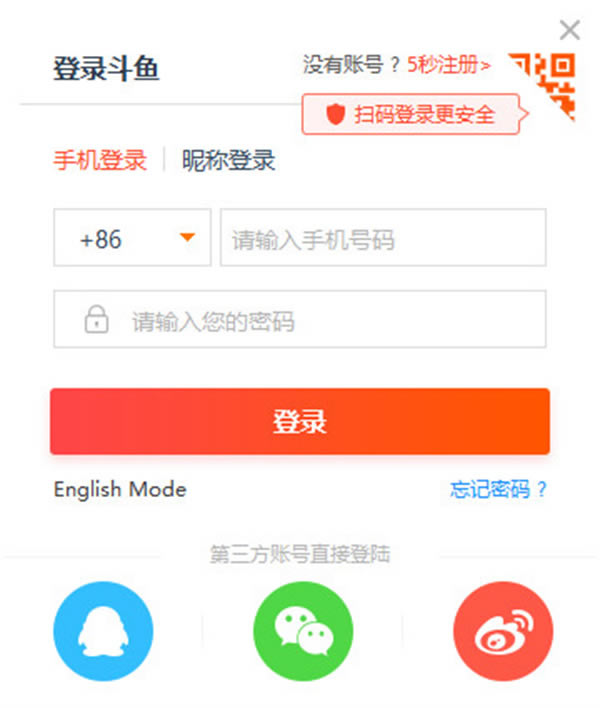Open the 忘记密码 forgot password link
The height and width of the screenshot is (708, 600).
[x=498, y=490]
